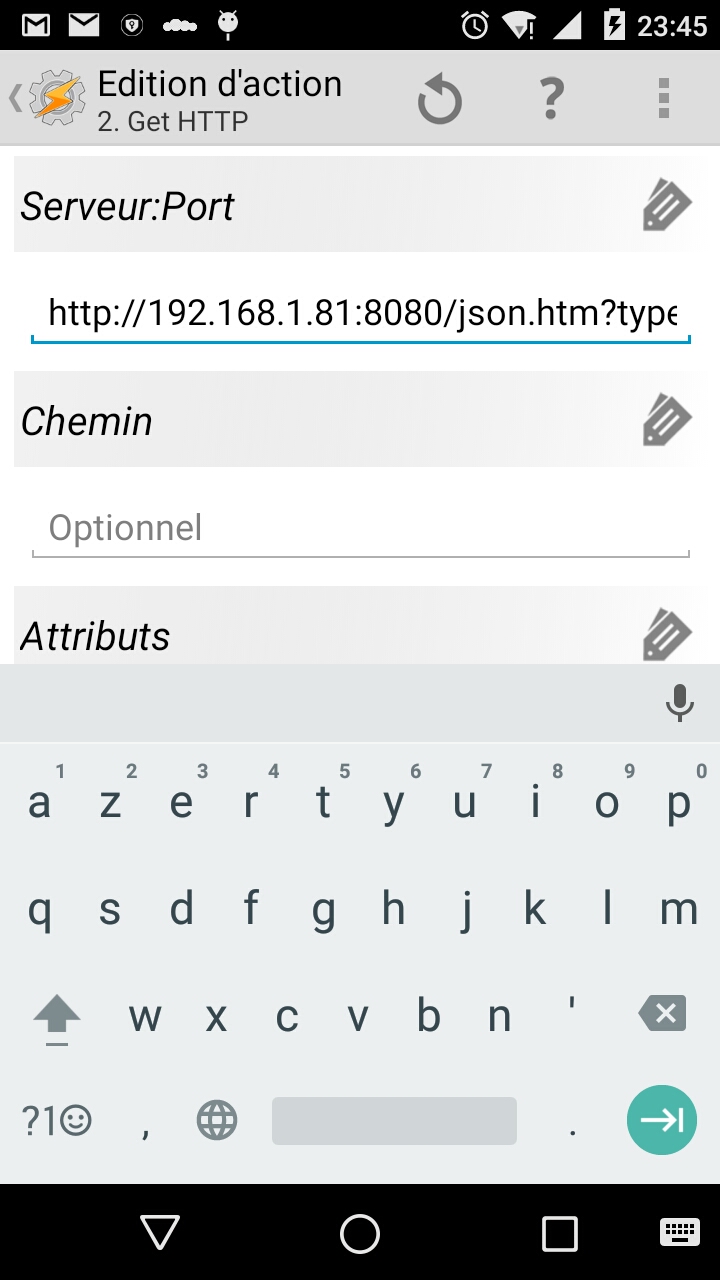Screen dimensions: 720x1280
Task: Move to next field with green arrow
Action: pos(662,1120)
